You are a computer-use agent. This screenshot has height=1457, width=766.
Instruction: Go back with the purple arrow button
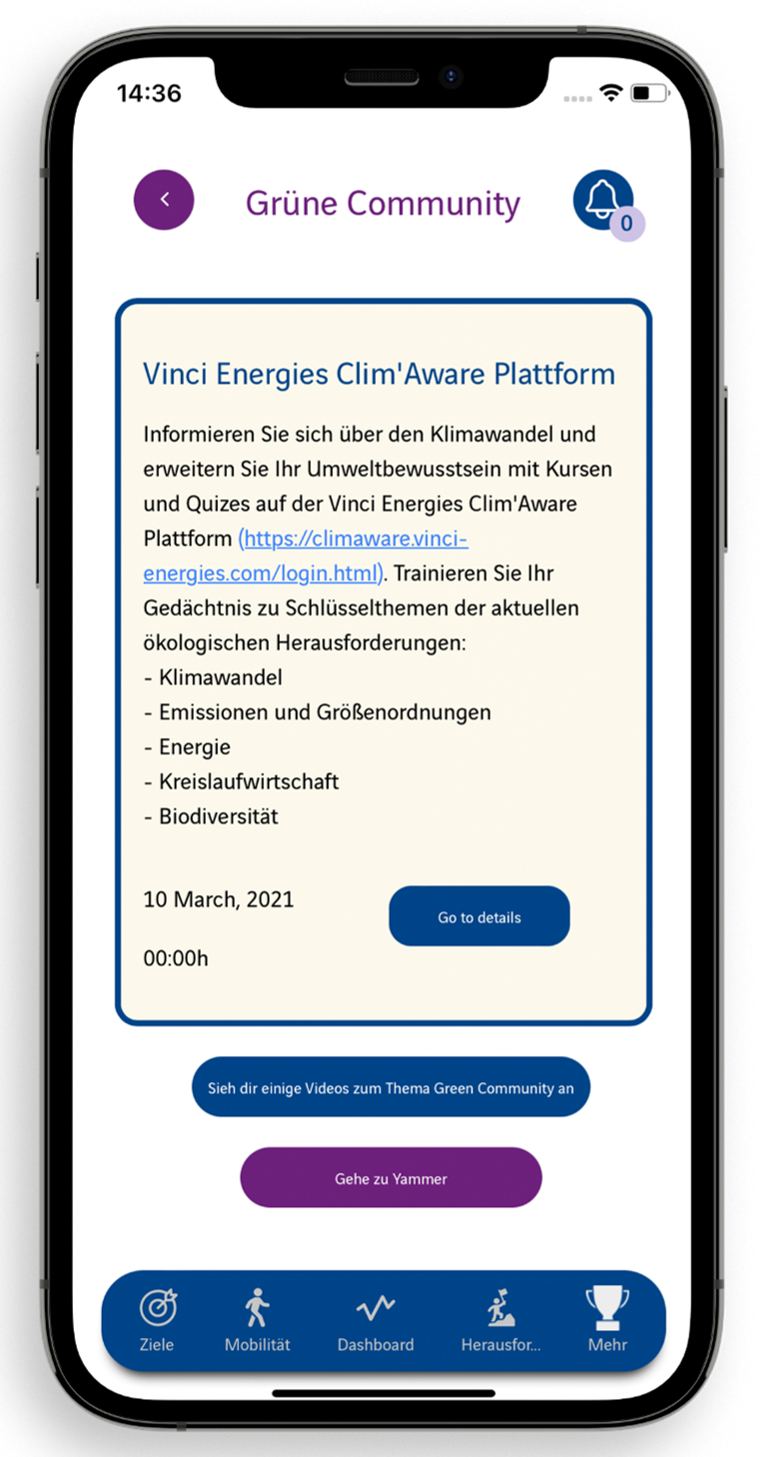(x=164, y=200)
